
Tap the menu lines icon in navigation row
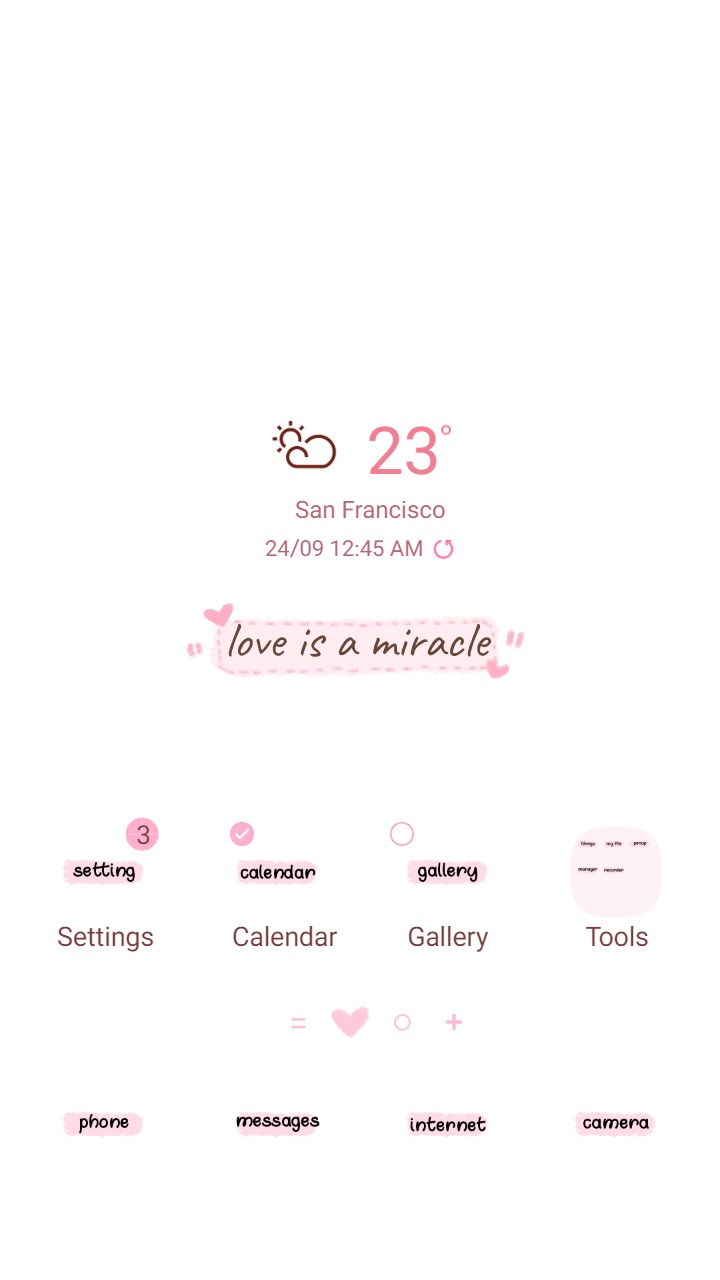point(298,1021)
